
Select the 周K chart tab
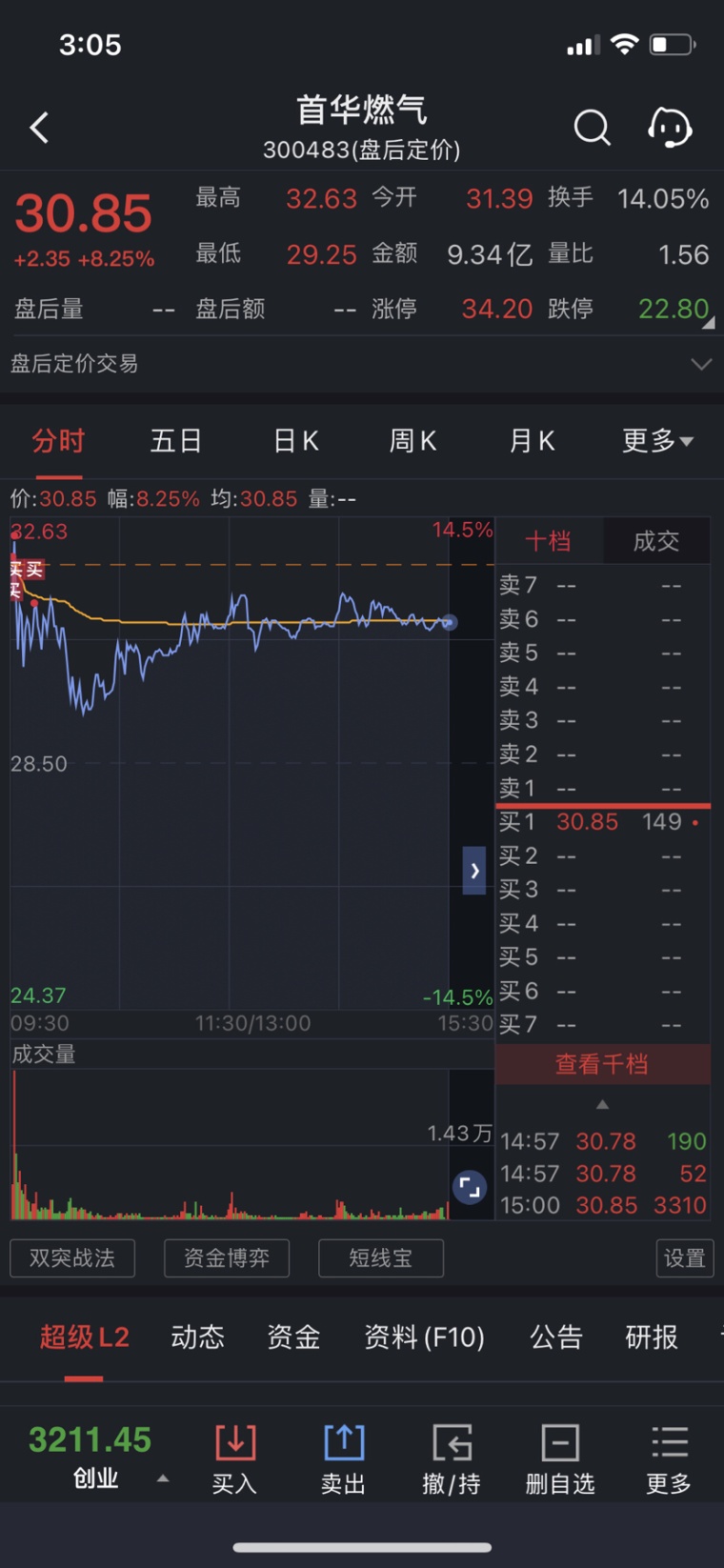coord(412,441)
